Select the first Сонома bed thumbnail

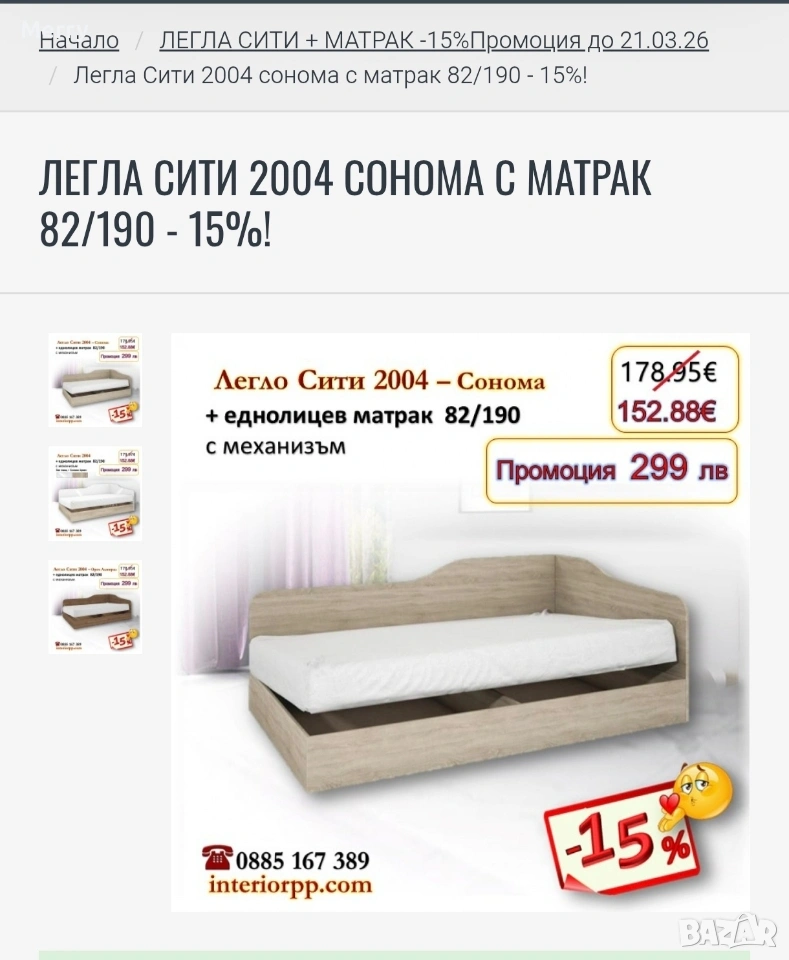[95, 380]
